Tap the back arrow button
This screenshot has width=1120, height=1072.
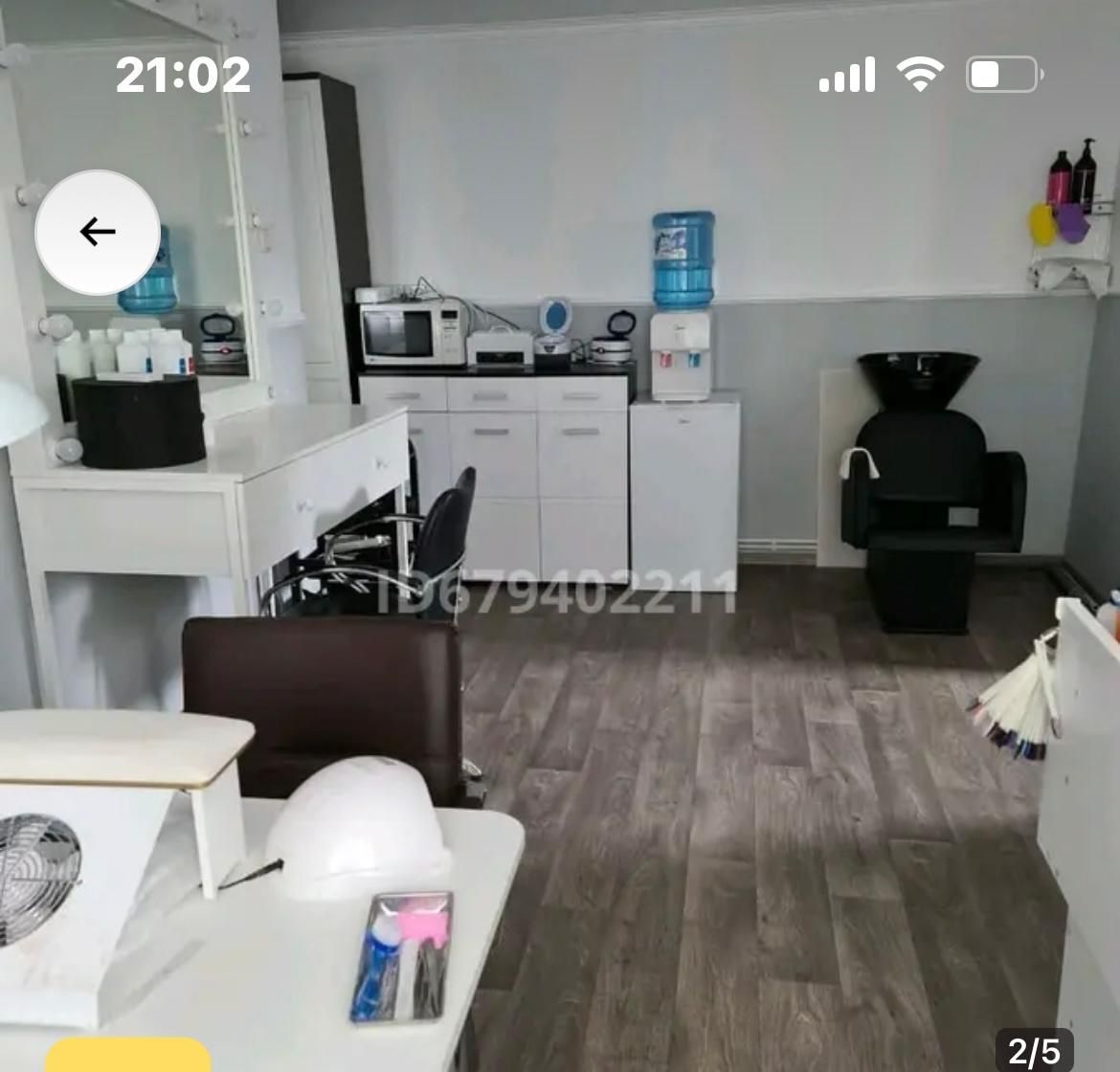tap(98, 232)
